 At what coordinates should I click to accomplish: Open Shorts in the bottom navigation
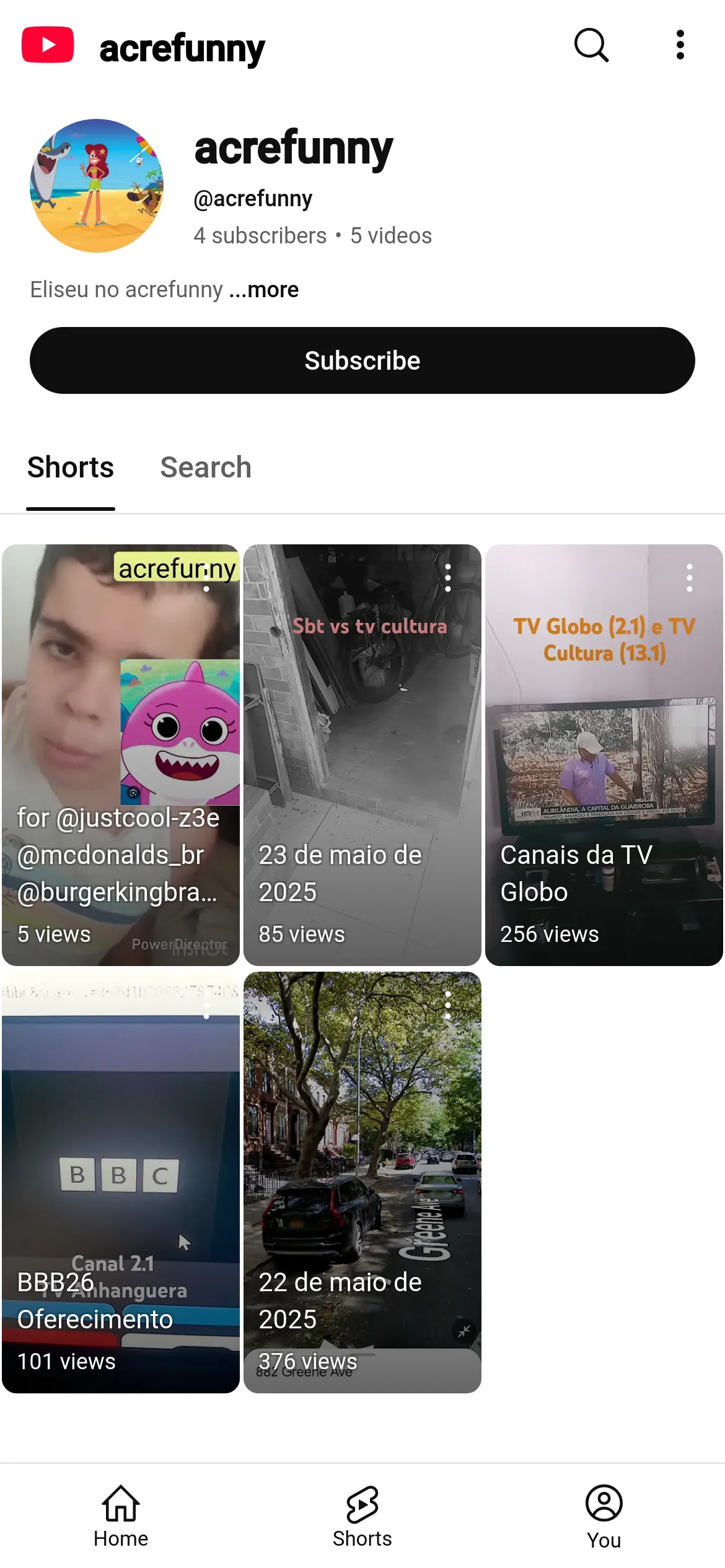coord(362,1516)
